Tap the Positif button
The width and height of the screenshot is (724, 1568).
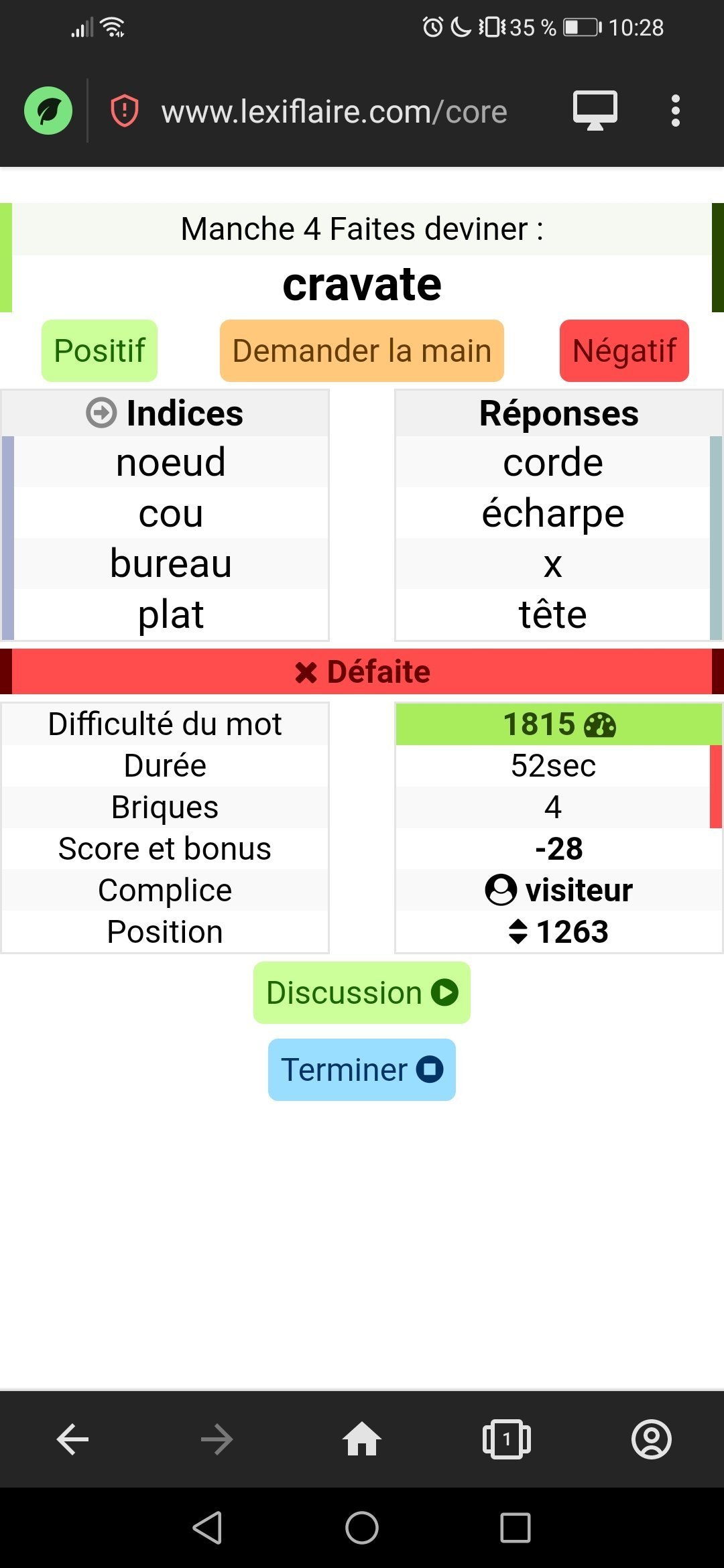coord(99,350)
